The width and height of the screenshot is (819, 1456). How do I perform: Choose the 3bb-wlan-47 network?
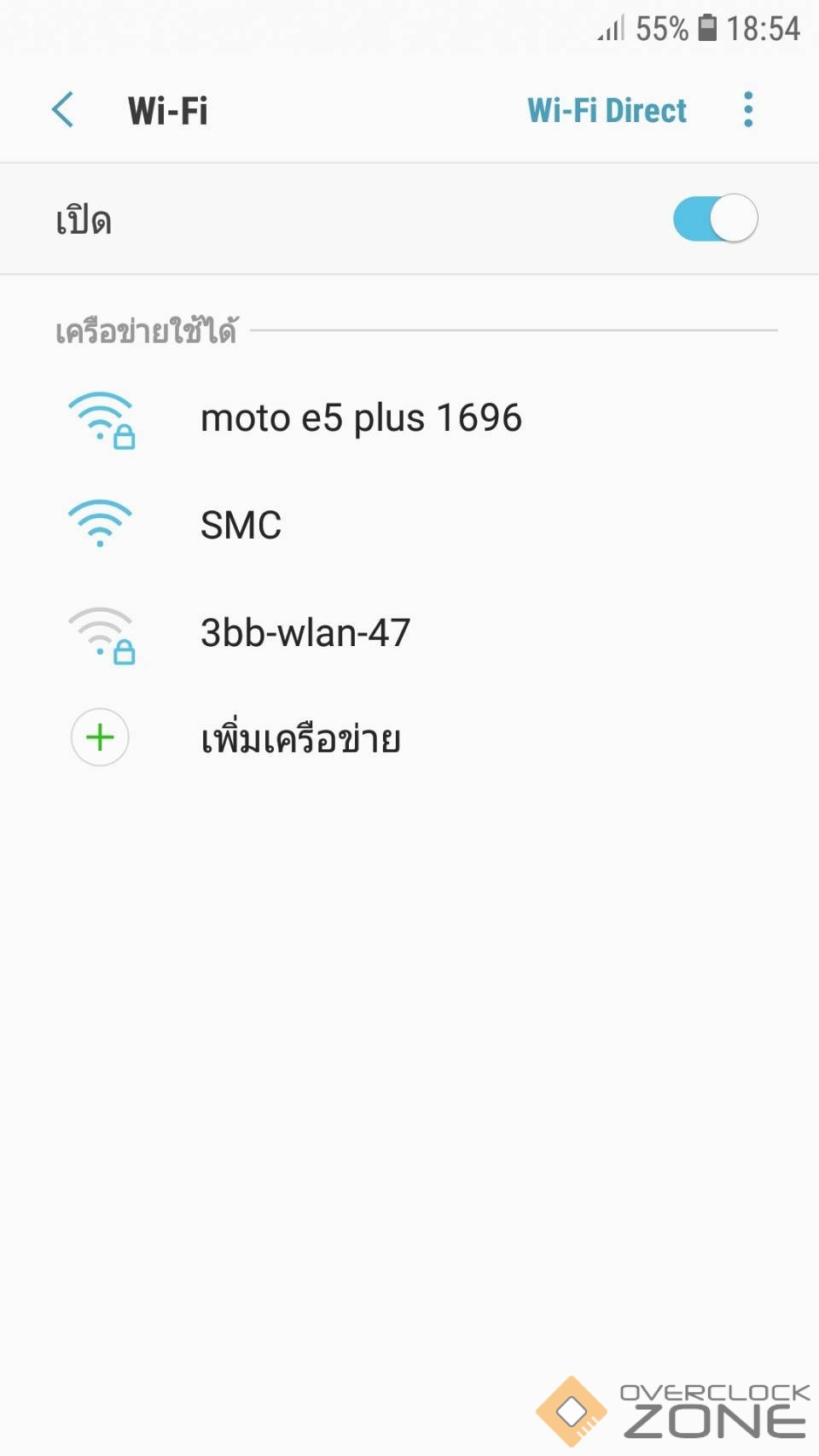tap(305, 633)
